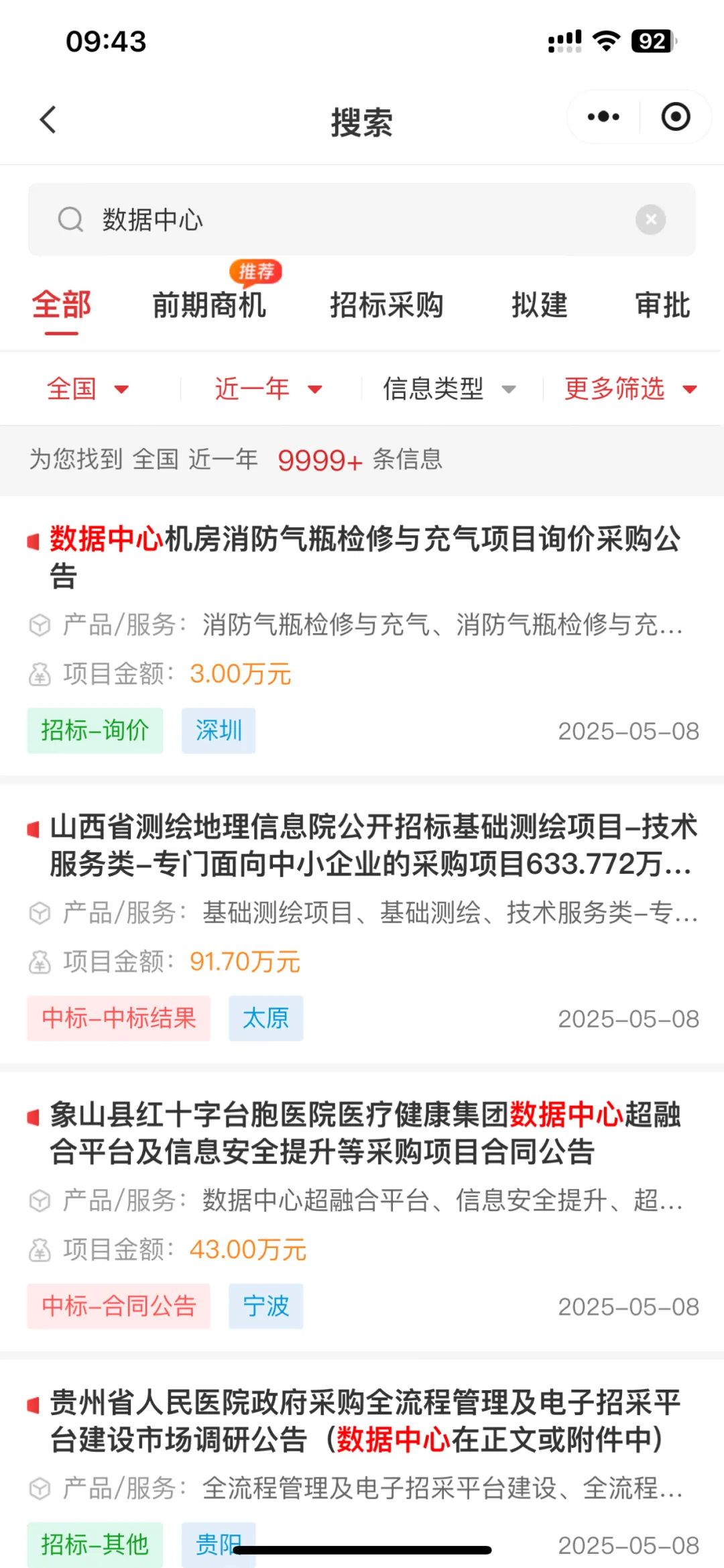Expand the 近一年 time filter

coord(268,389)
